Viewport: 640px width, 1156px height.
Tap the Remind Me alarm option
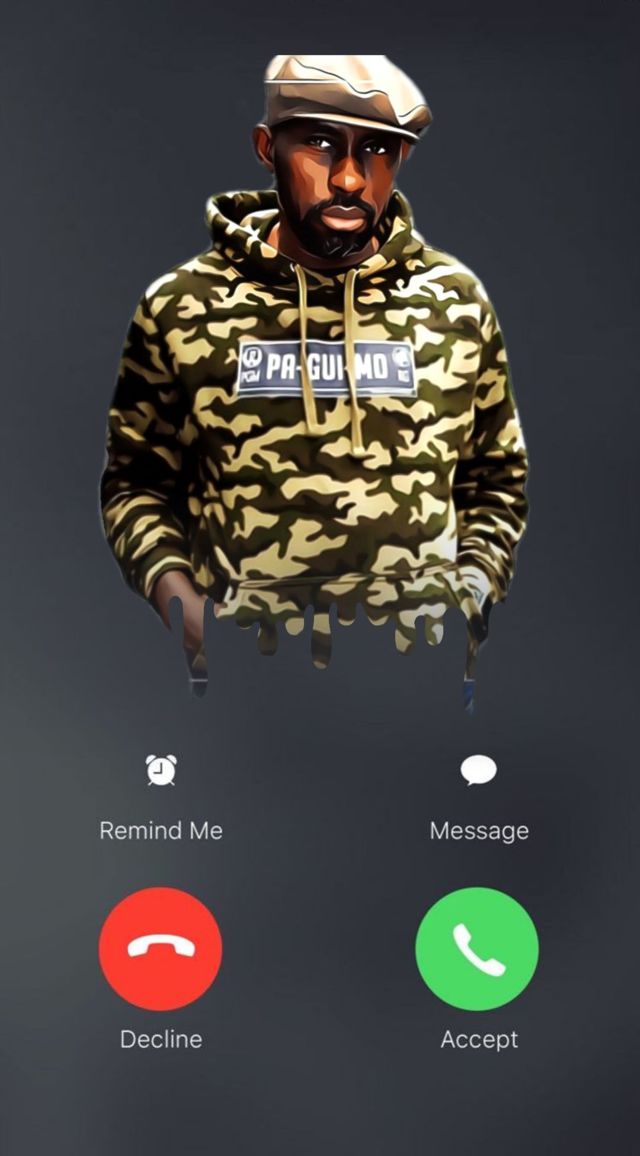pyautogui.click(x=161, y=771)
